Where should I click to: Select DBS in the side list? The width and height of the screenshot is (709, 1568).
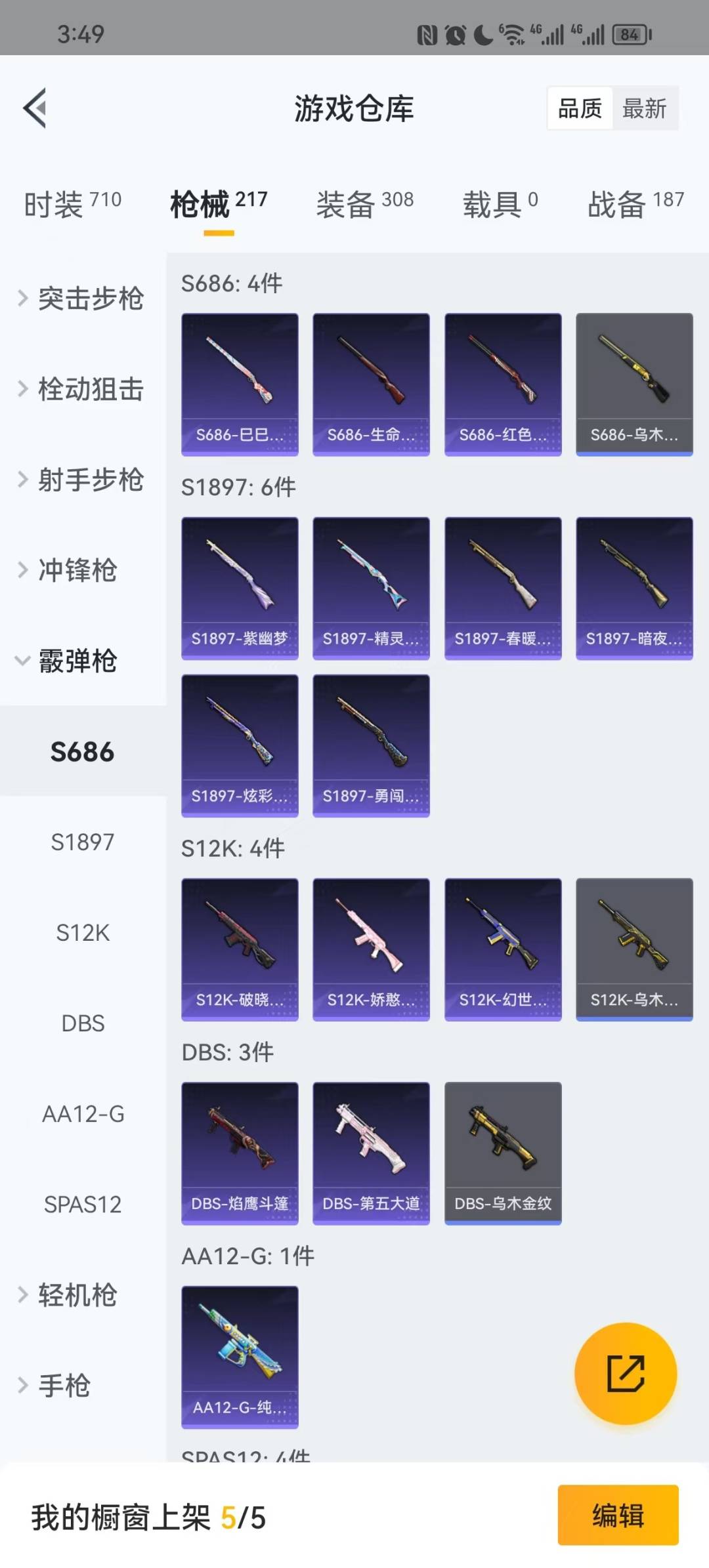(x=83, y=1023)
